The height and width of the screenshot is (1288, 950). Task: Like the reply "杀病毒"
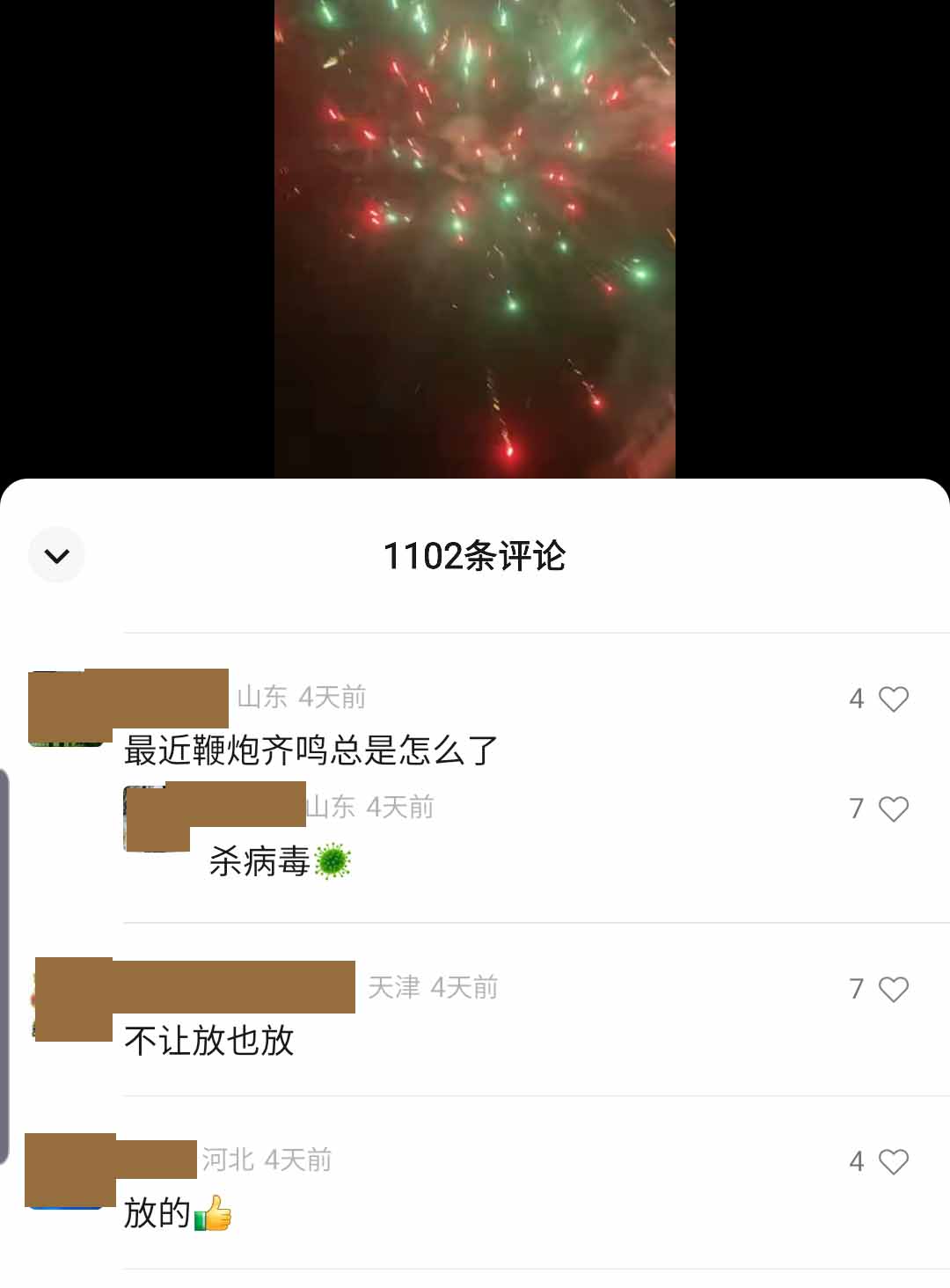click(893, 809)
